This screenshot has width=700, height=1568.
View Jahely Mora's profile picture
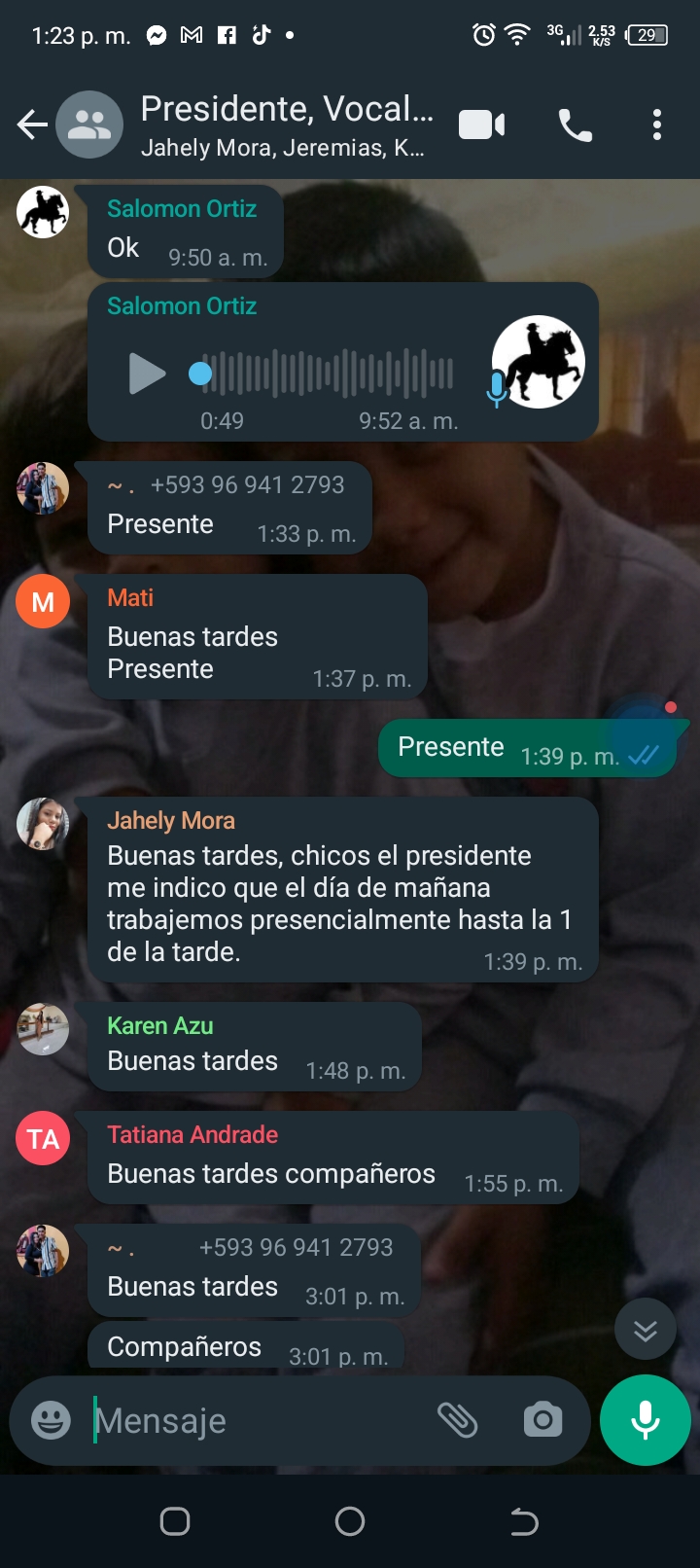43,824
